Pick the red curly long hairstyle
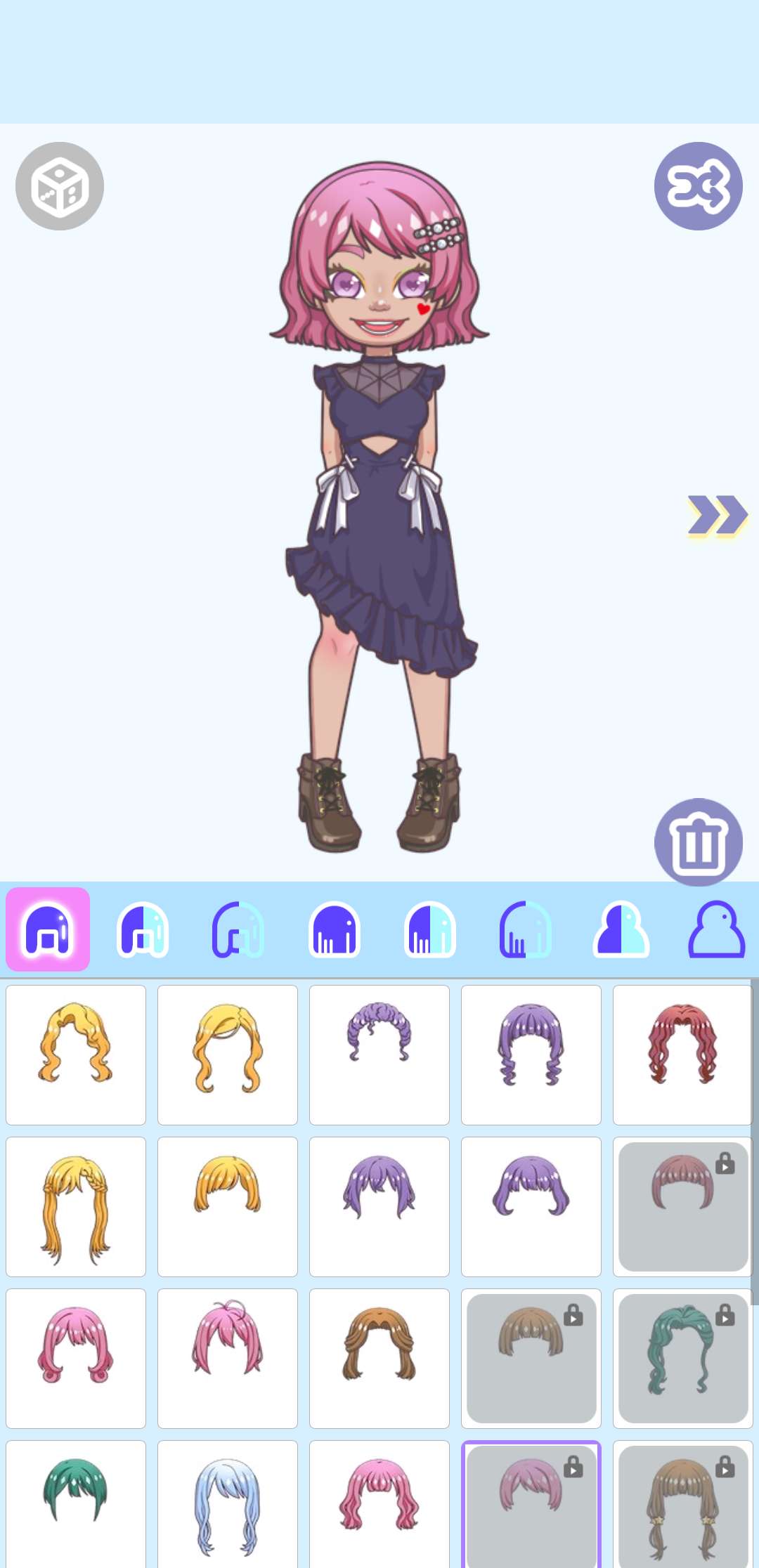 (x=682, y=1054)
